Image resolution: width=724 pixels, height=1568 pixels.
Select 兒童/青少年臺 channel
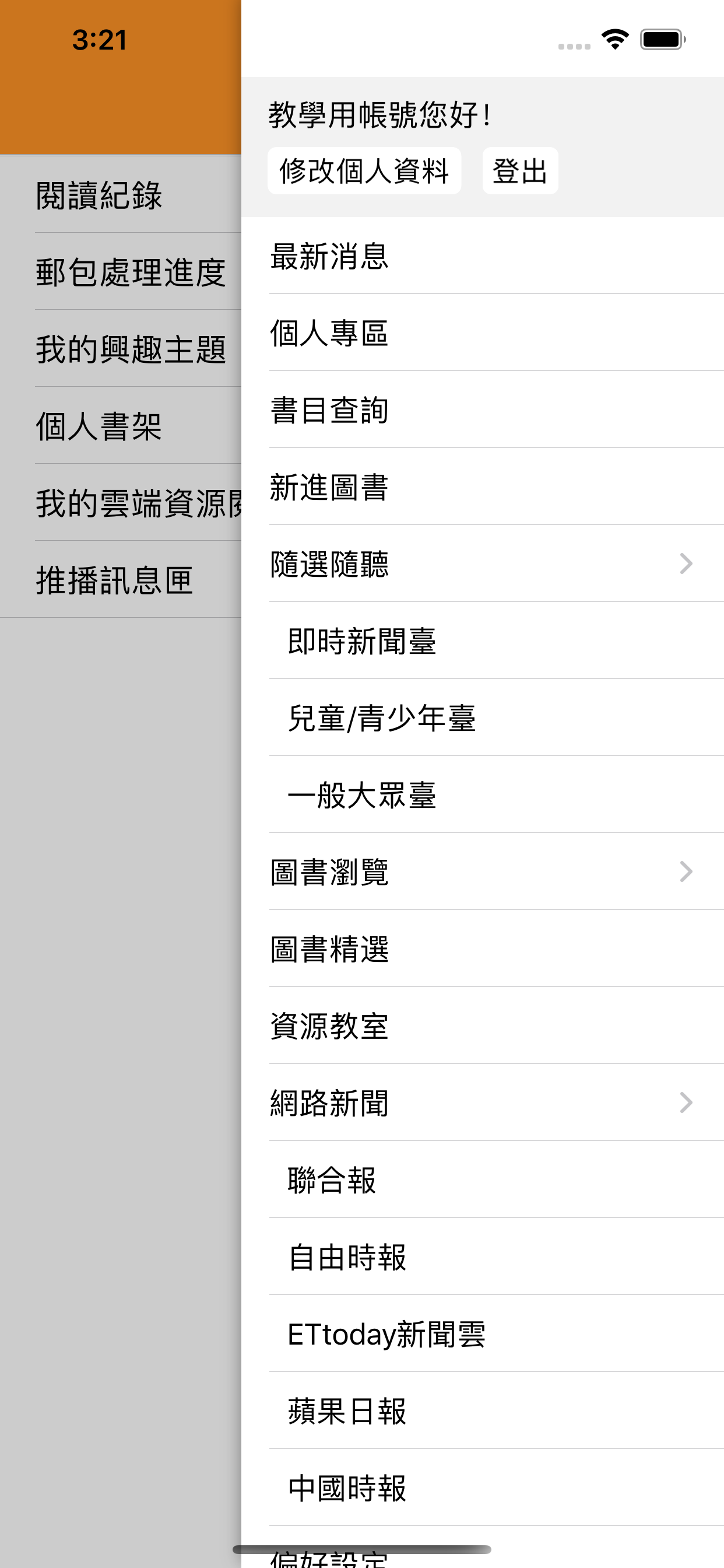(x=382, y=717)
